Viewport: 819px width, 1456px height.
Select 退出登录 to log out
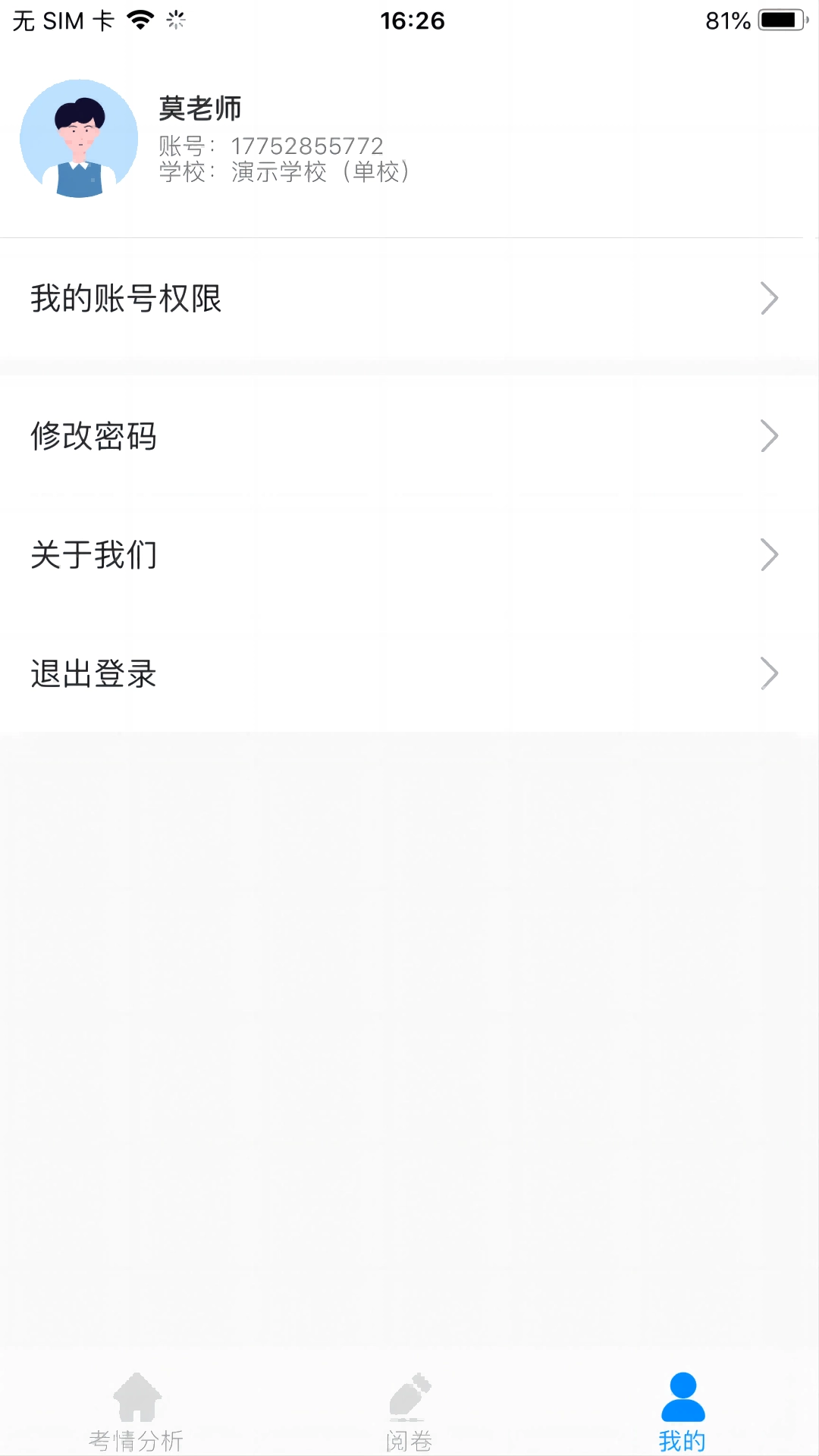click(x=409, y=673)
